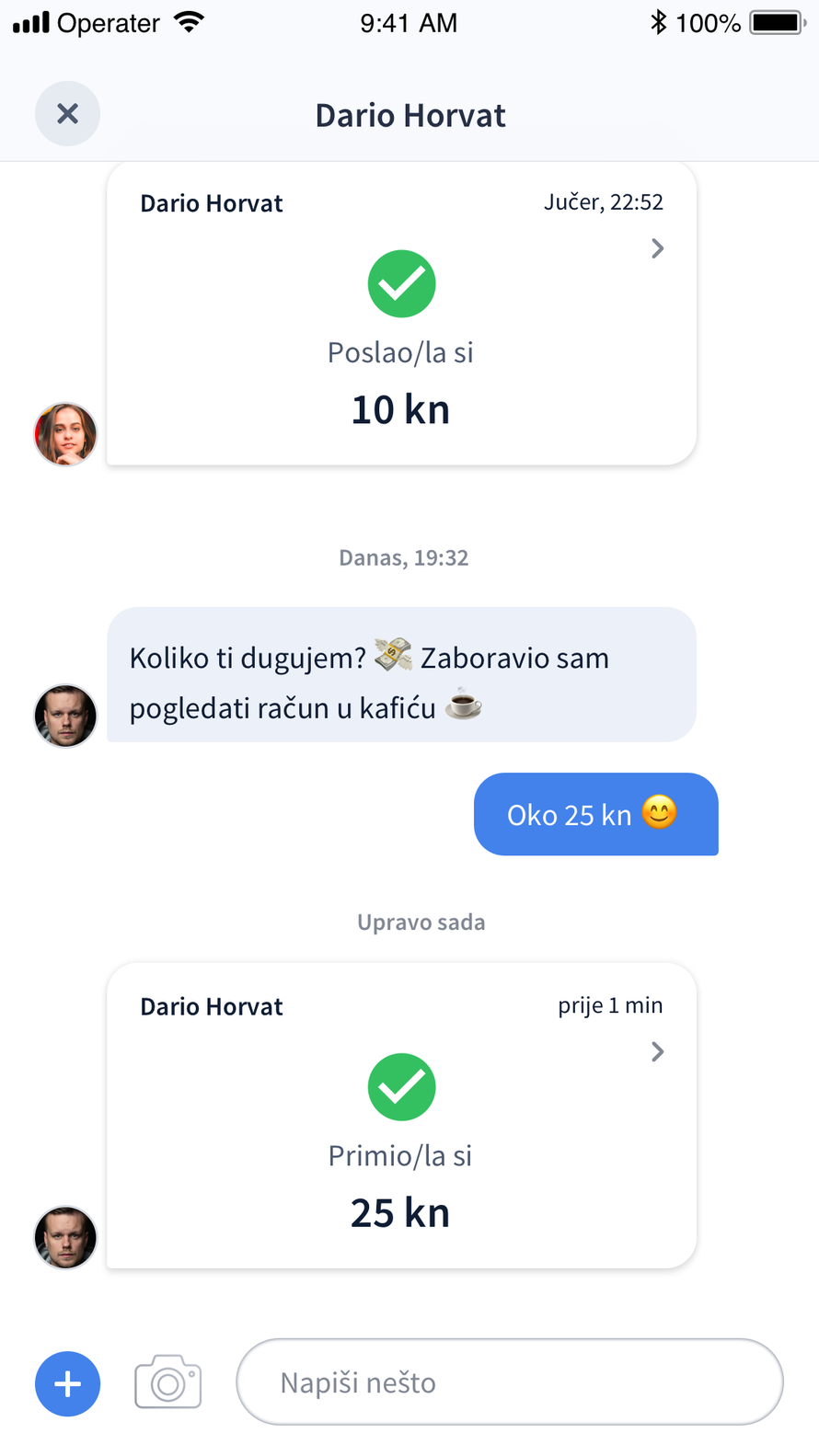Select the 'Oko 25 kn' sent message bubble
The image size is (819, 1456).
click(594, 814)
